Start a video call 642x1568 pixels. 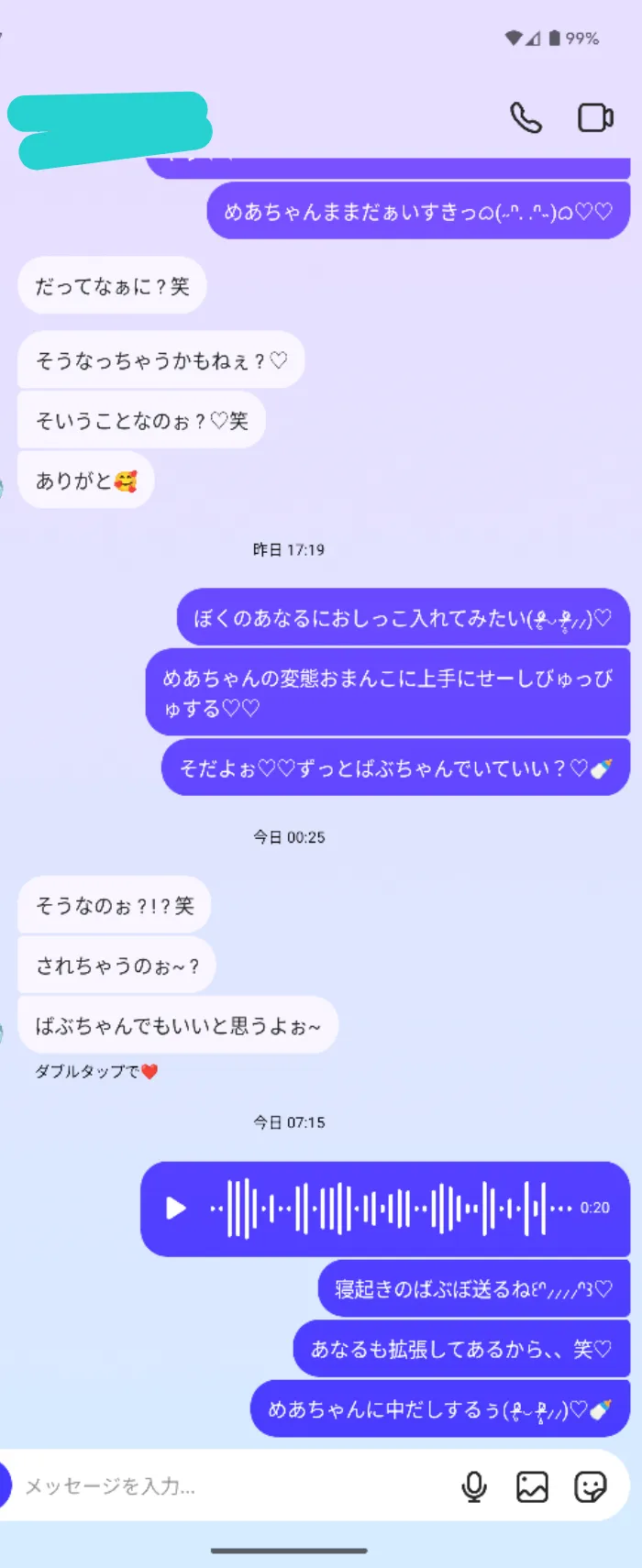coord(595,118)
